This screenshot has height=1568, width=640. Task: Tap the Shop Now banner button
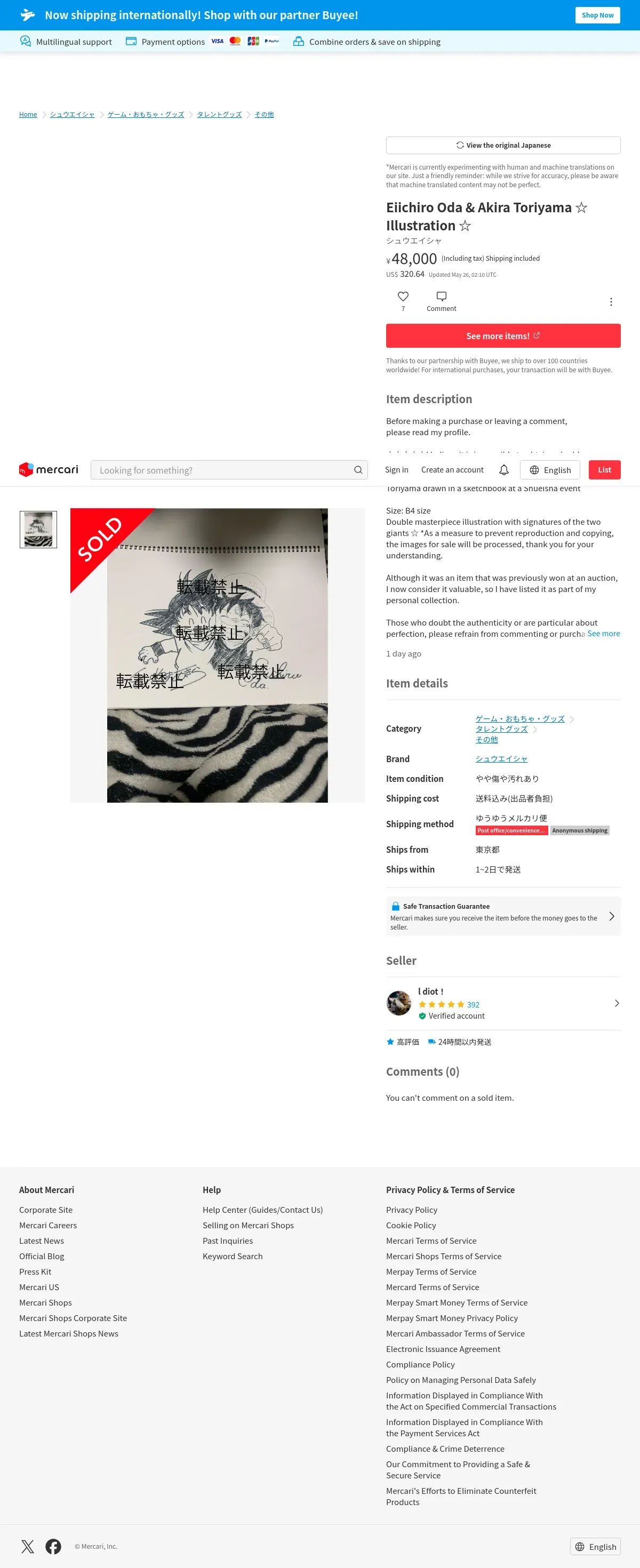click(x=597, y=15)
